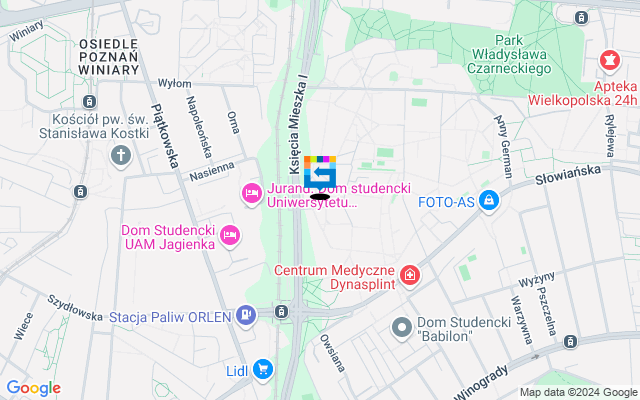Tap the Apteka Wielkopolska 24h pharmacy pin
This screenshot has width=640, height=400.
[608, 62]
